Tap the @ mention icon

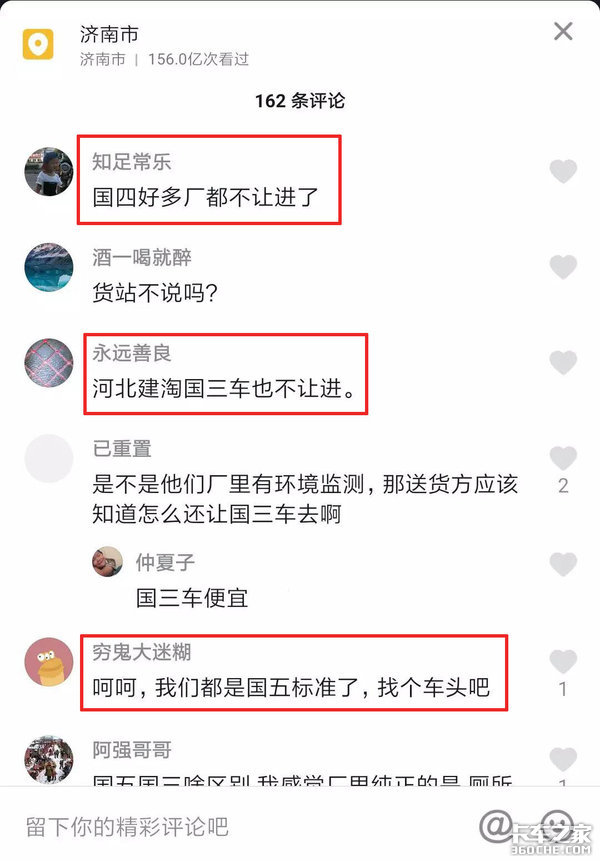tap(496, 826)
